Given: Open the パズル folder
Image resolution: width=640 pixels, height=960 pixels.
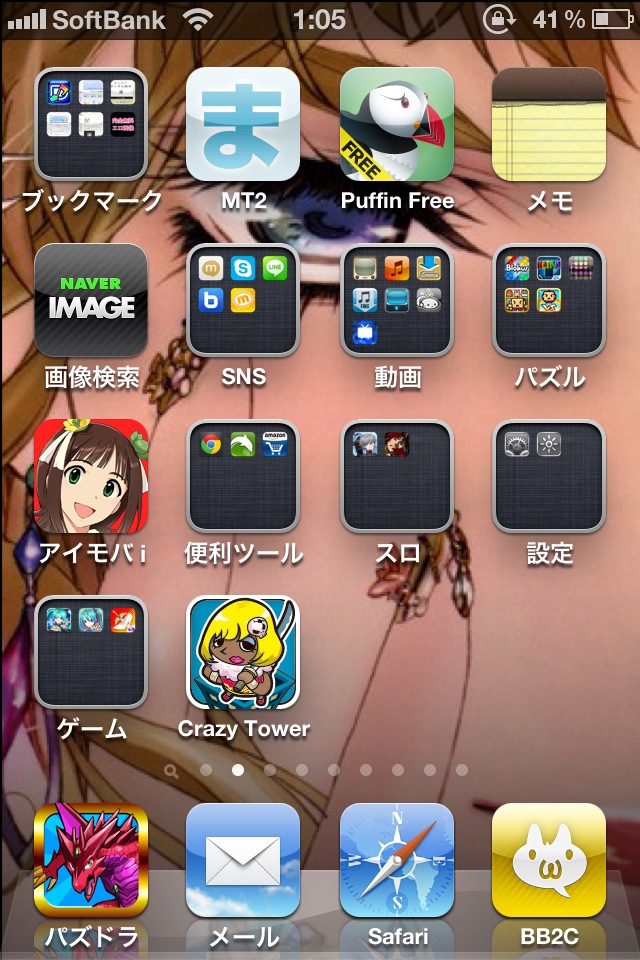Looking at the screenshot, I should [549, 300].
